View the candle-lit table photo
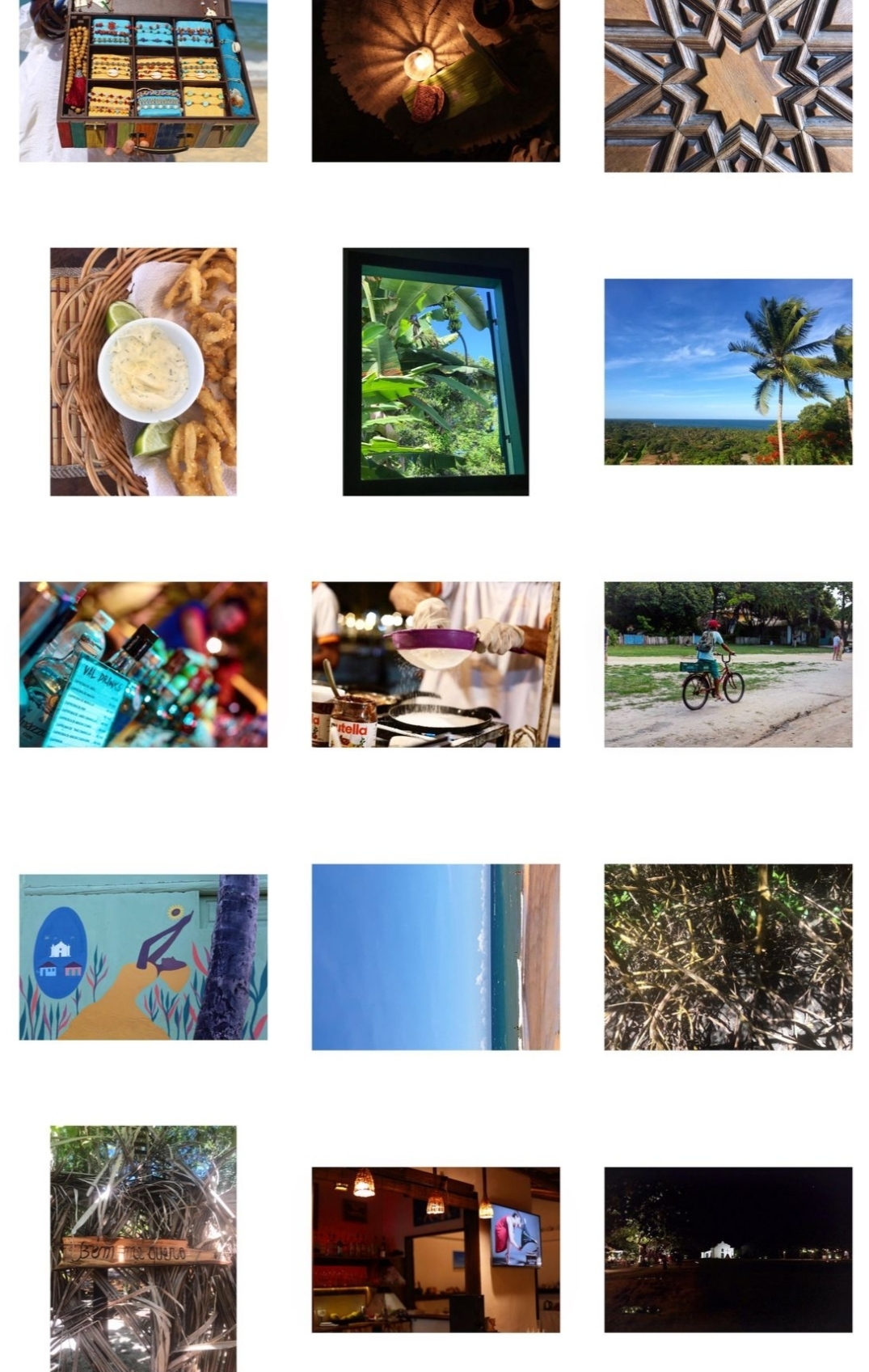 coord(435,81)
